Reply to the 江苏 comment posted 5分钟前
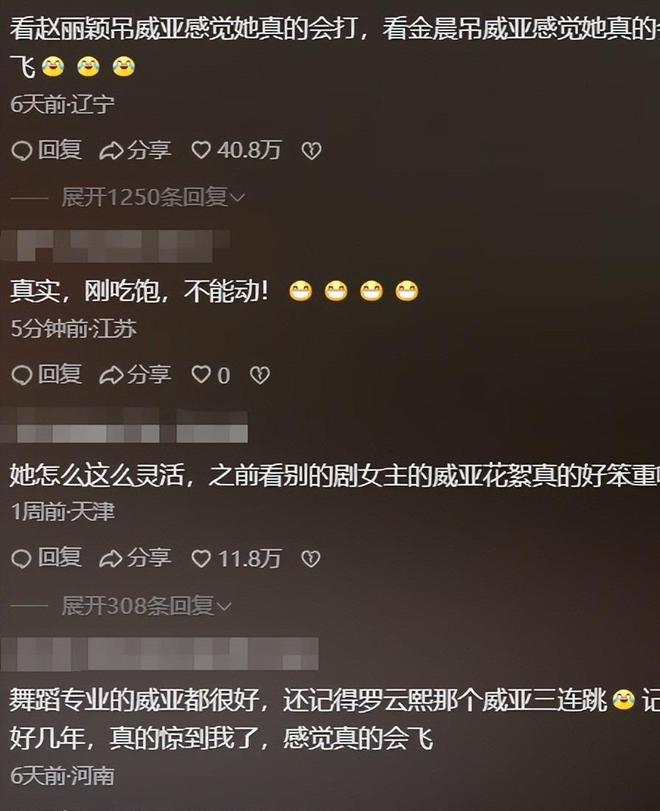Screen dimensions: 660x811 (x=46, y=375)
